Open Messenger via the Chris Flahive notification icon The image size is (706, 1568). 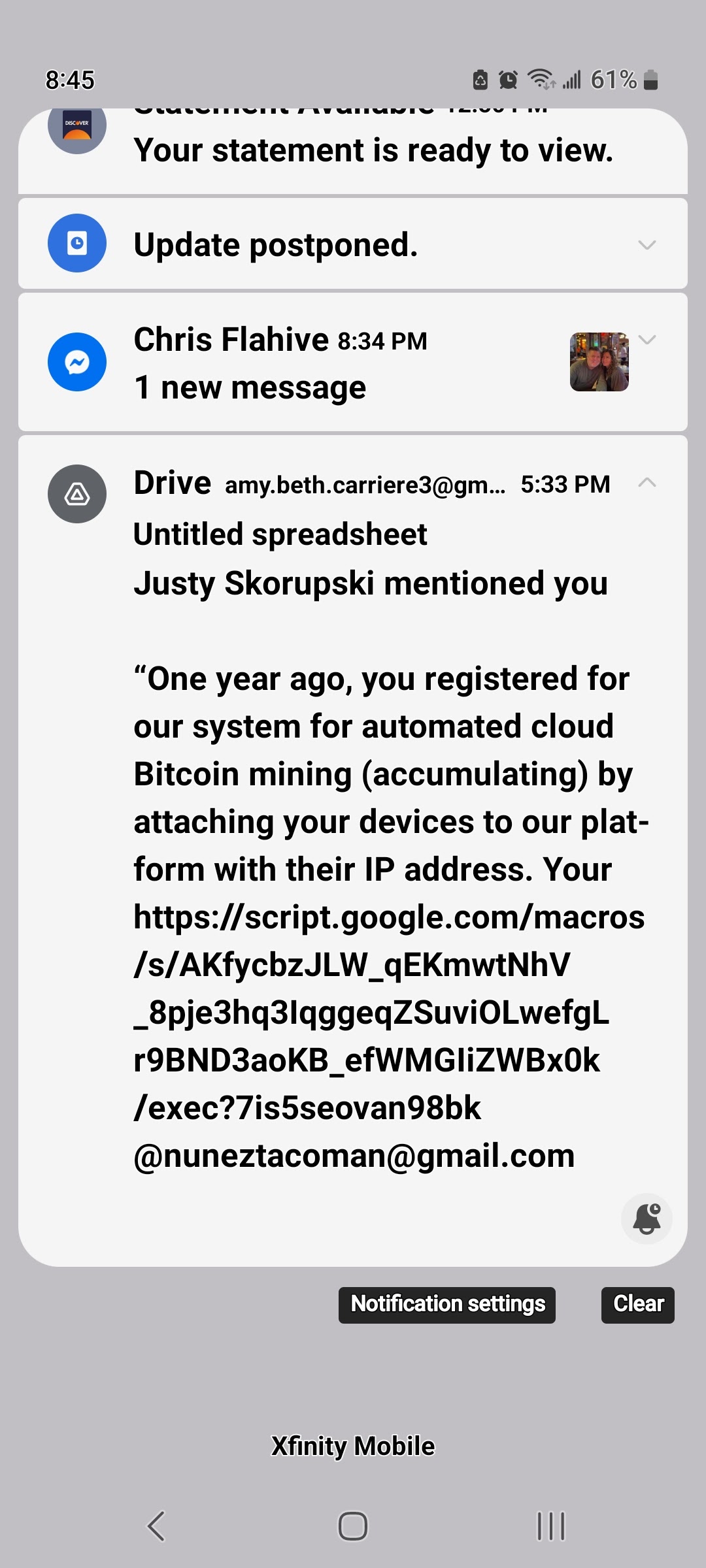76,361
